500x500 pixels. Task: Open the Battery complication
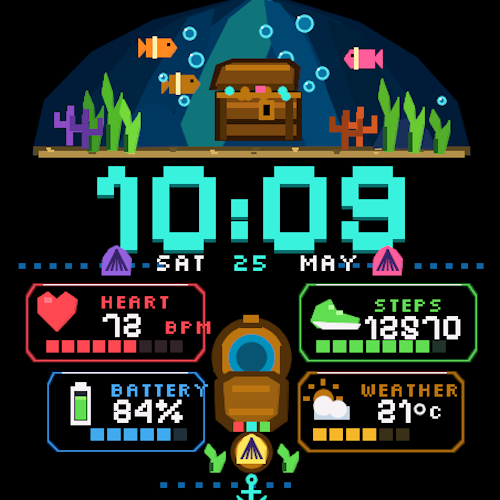click(x=126, y=412)
